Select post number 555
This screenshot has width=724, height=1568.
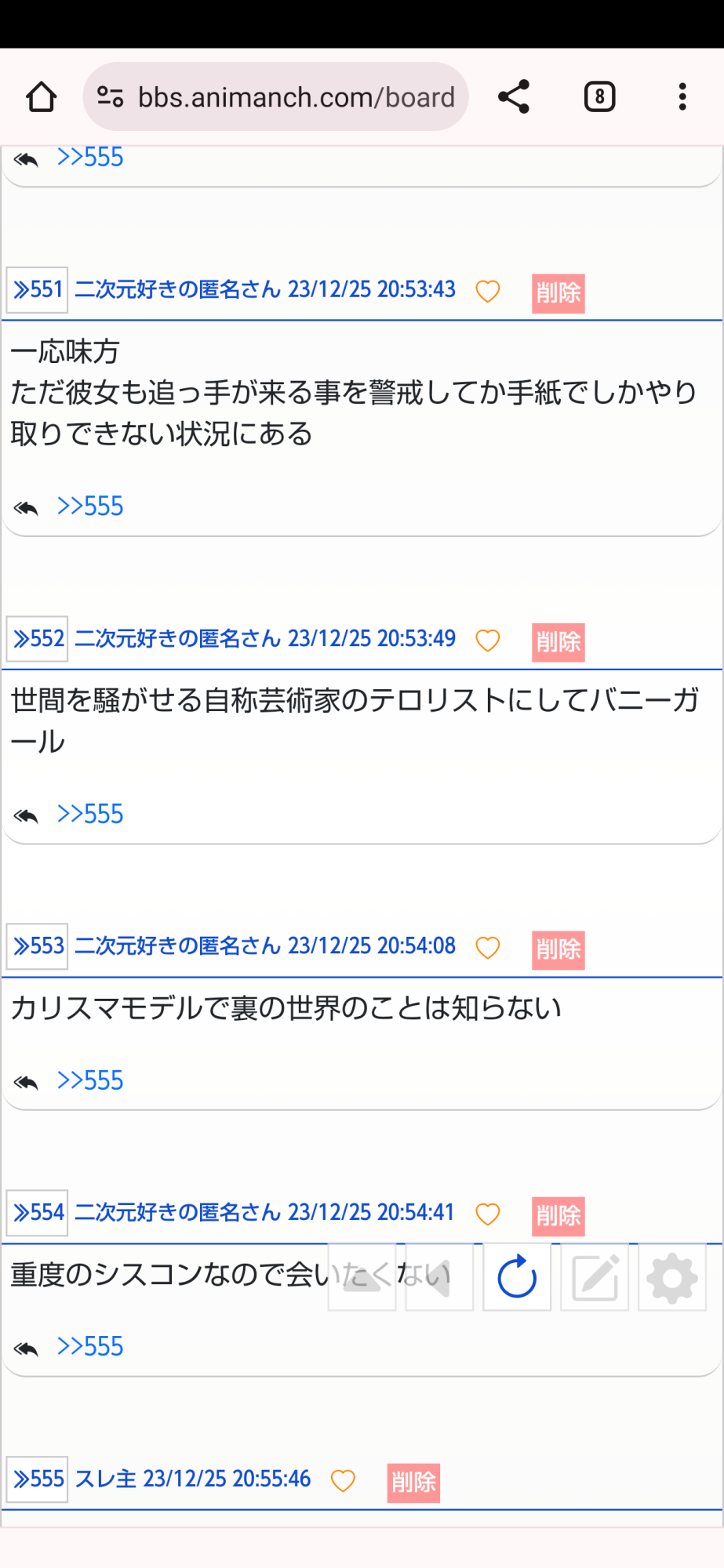[x=37, y=1479]
